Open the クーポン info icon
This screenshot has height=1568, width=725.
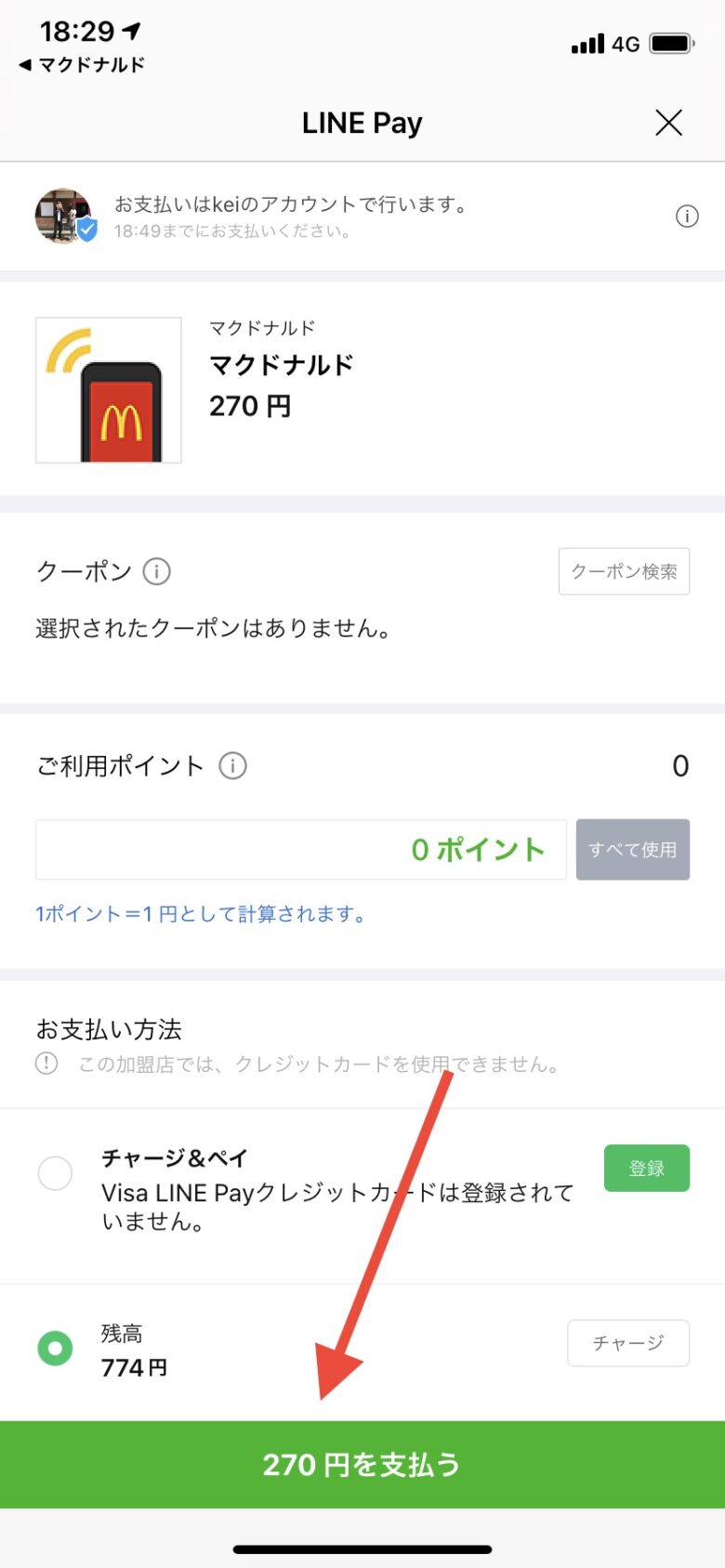tap(156, 571)
